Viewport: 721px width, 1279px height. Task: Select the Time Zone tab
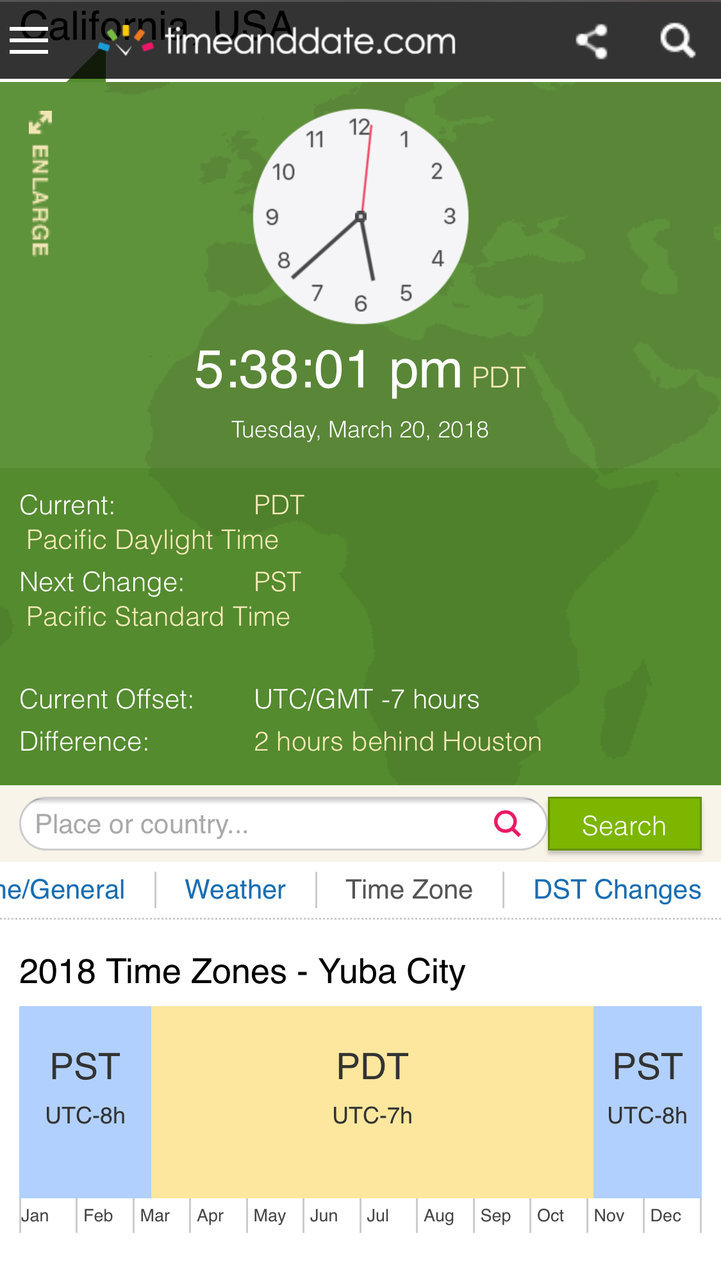click(x=409, y=890)
